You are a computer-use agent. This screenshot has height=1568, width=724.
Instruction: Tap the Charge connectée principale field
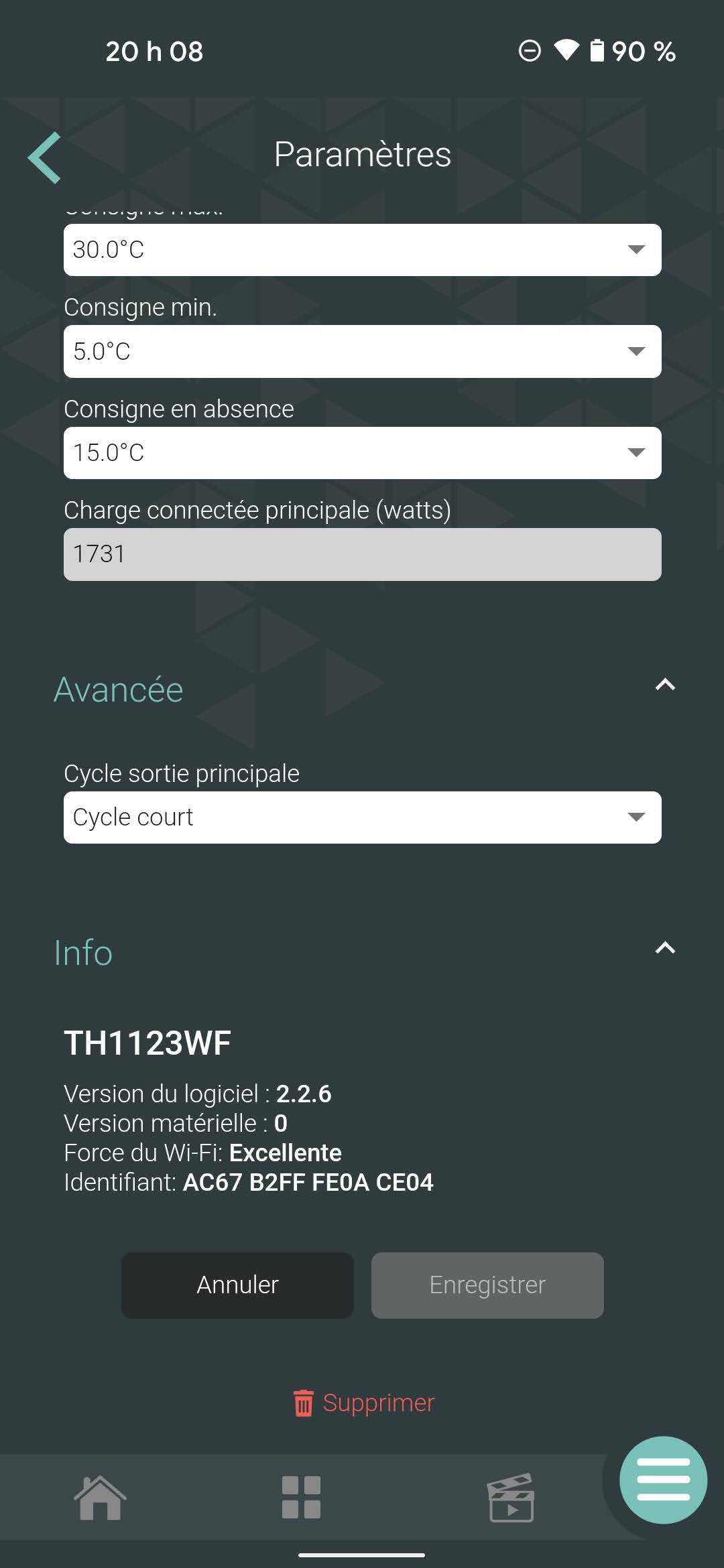tap(362, 555)
